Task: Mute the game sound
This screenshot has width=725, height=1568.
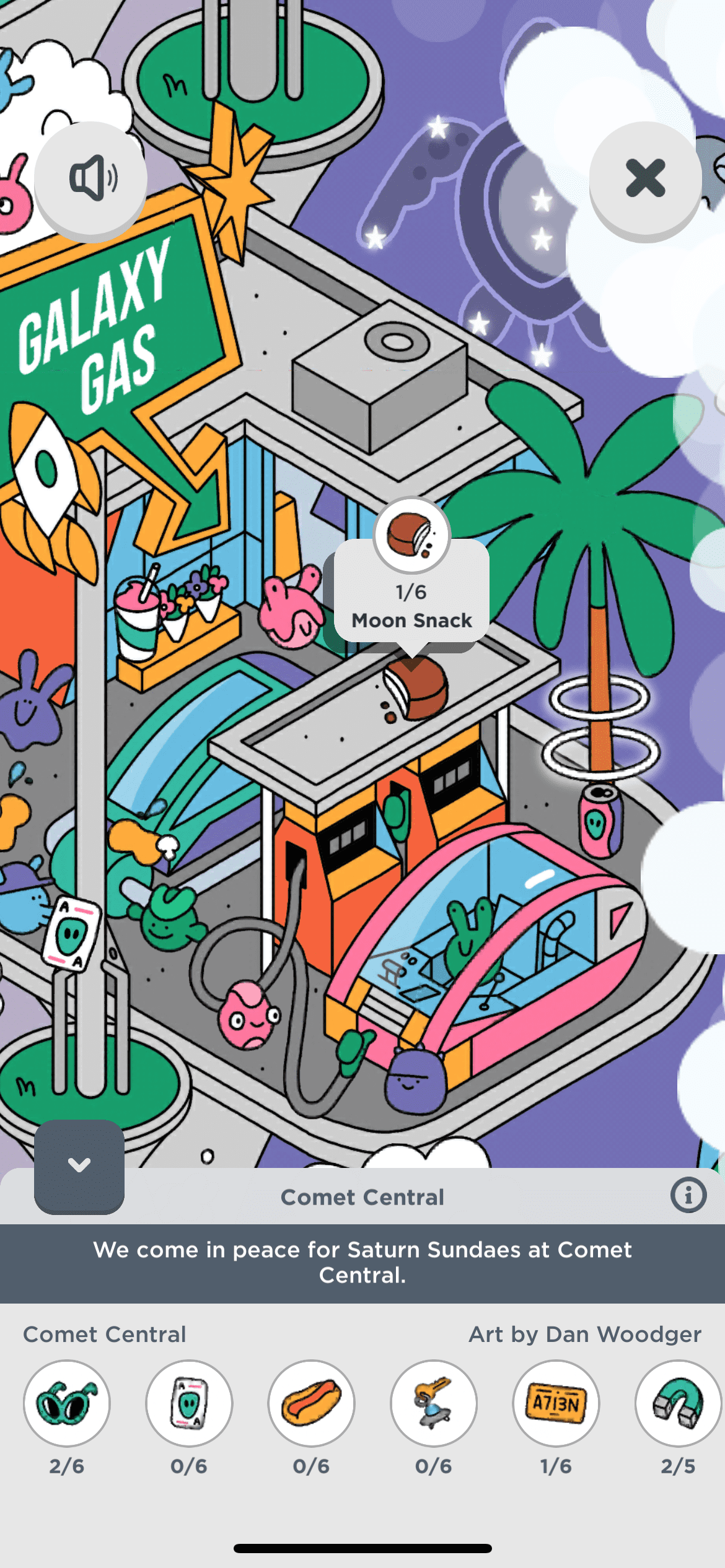Action: [x=92, y=178]
